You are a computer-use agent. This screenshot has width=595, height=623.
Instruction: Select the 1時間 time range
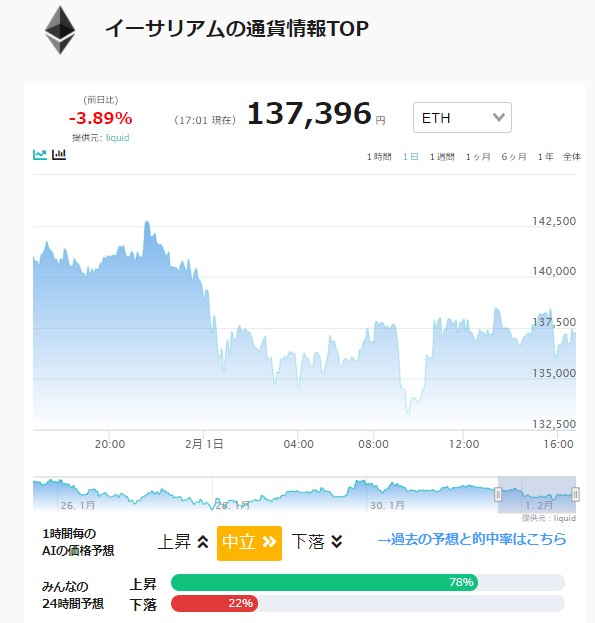[379, 157]
